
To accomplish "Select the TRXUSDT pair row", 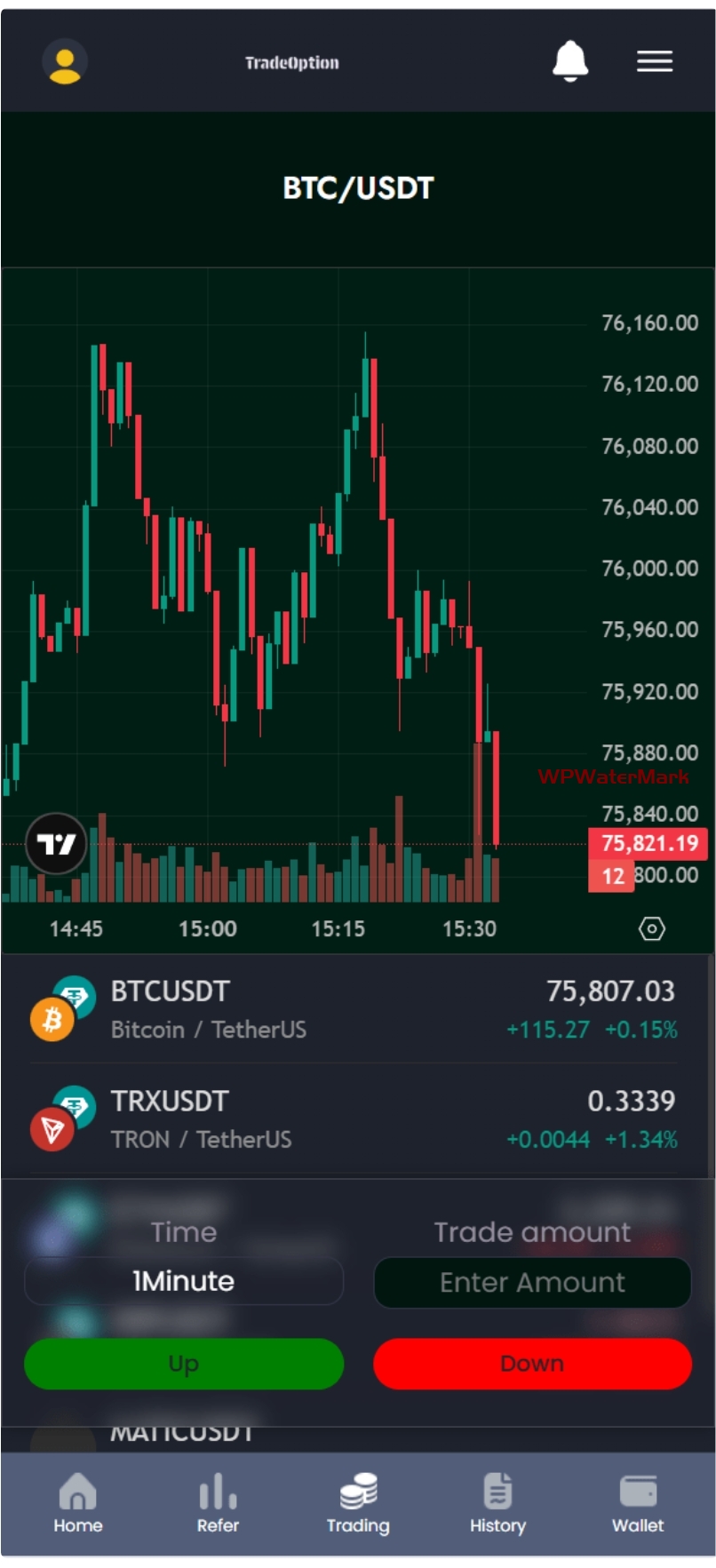I will point(355,1119).
